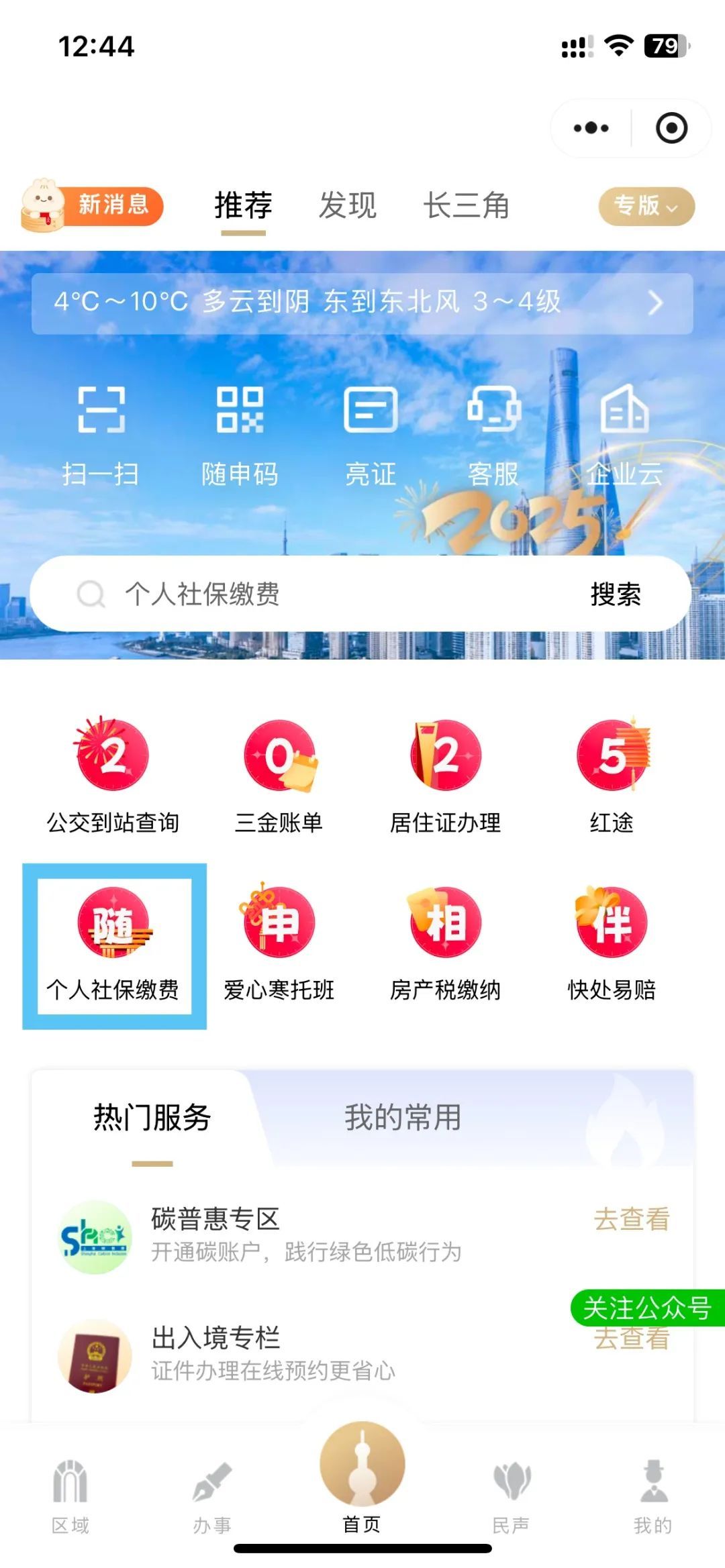Switch to the 发现 tab
The image size is (725, 1568).
[347, 206]
